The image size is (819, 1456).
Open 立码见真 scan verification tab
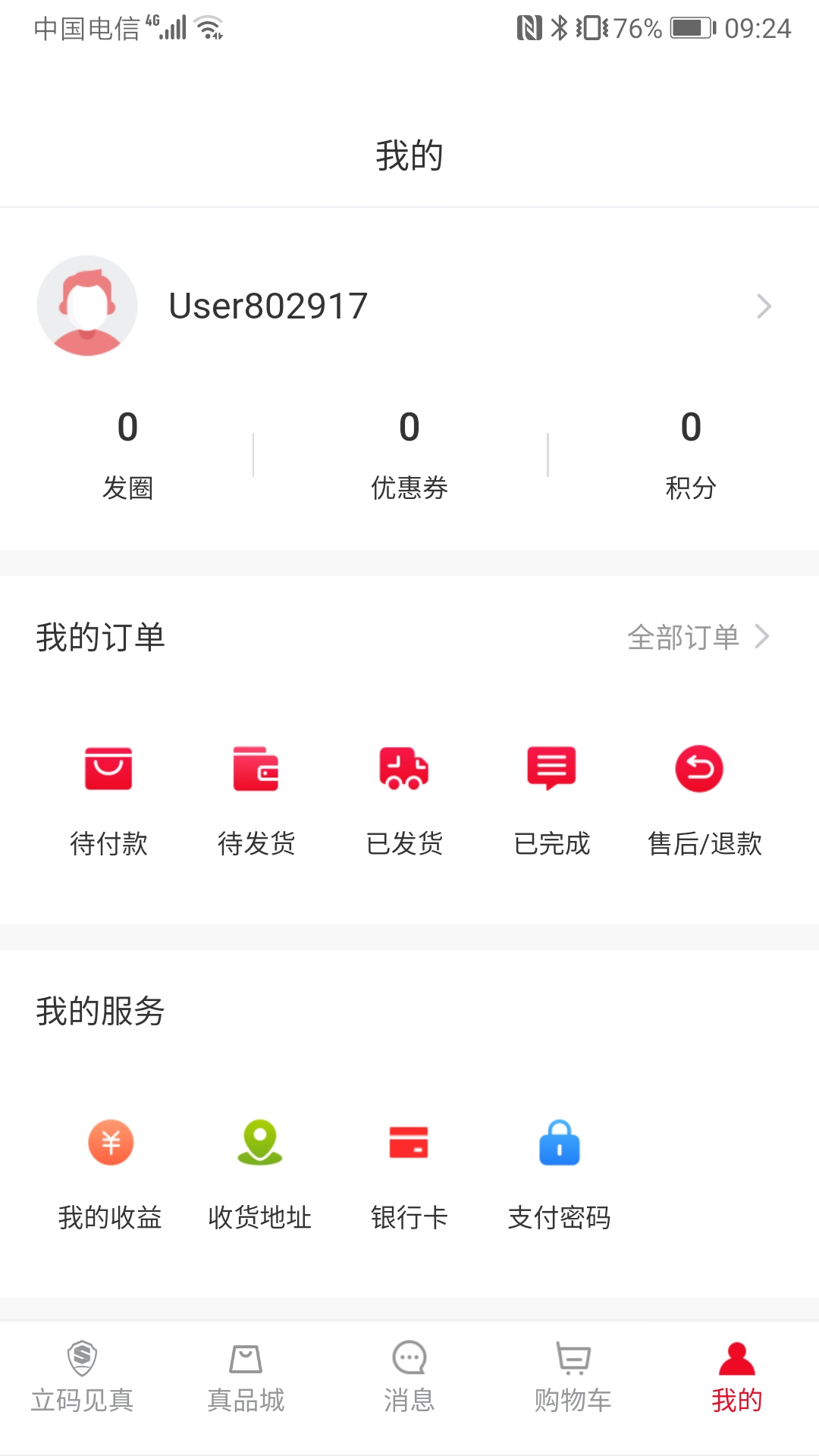[82, 1380]
